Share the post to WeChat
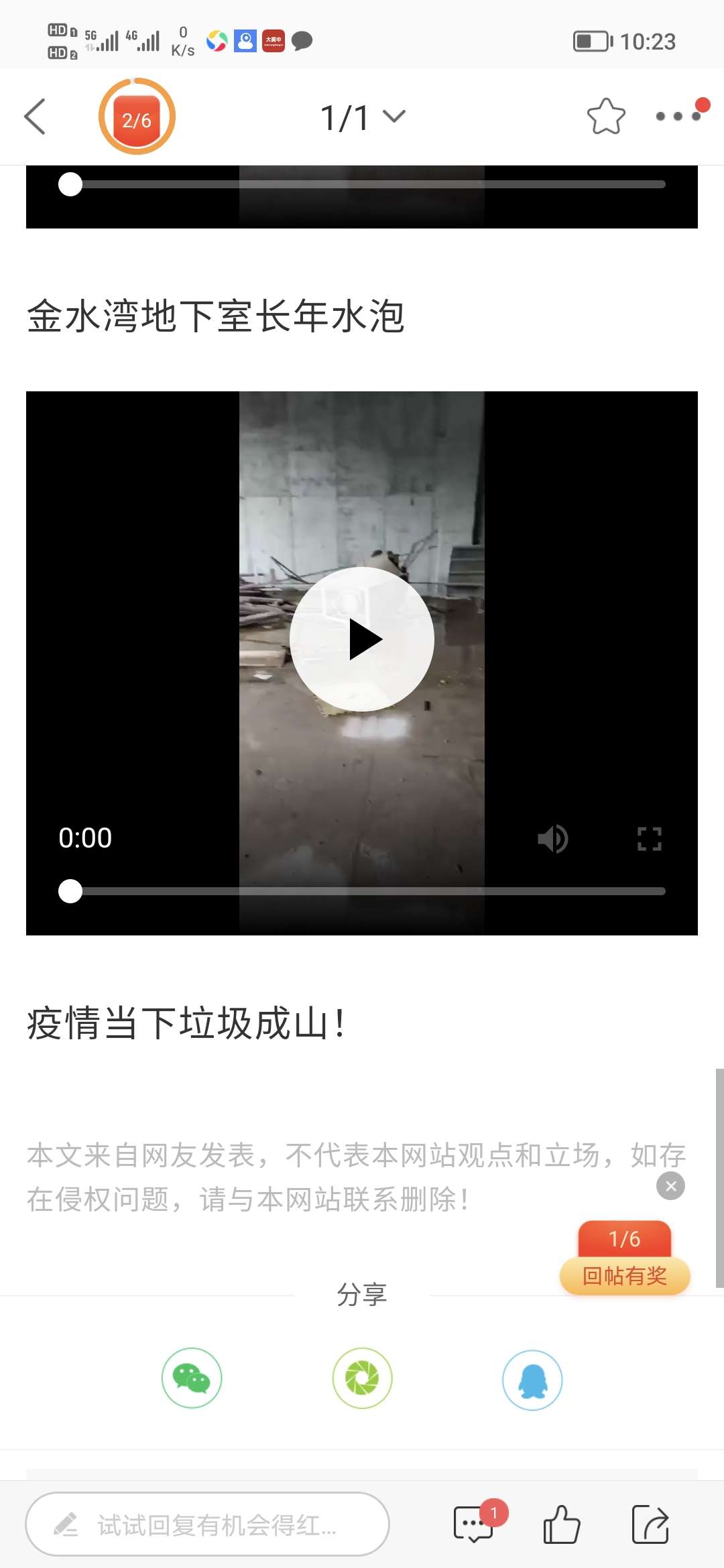 coord(192,1378)
